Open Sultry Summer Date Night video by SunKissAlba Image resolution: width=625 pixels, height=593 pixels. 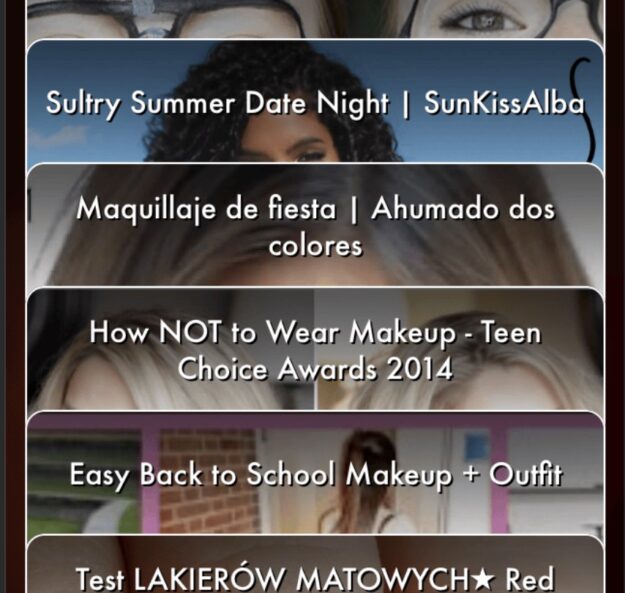pos(314,104)
